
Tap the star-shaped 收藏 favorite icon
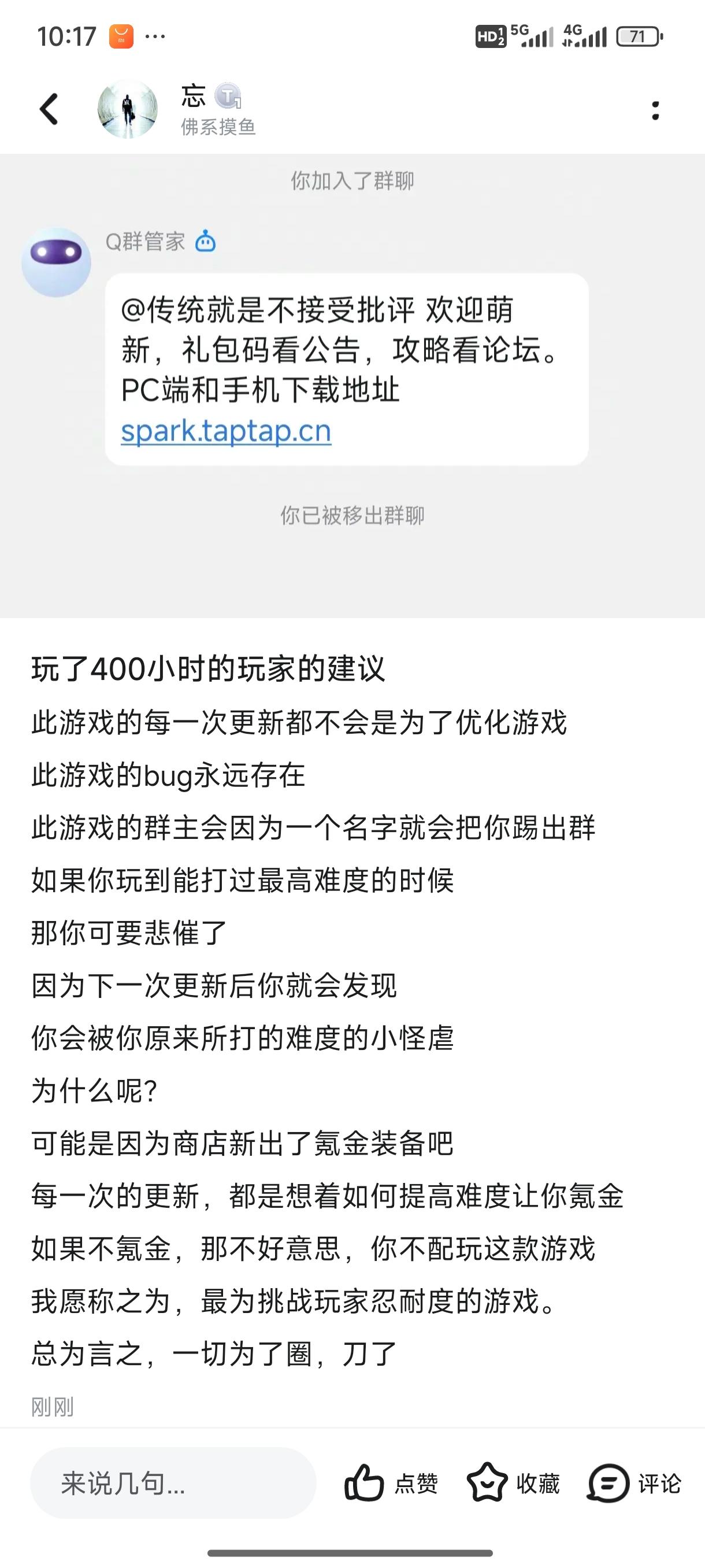coord(488,1484)
